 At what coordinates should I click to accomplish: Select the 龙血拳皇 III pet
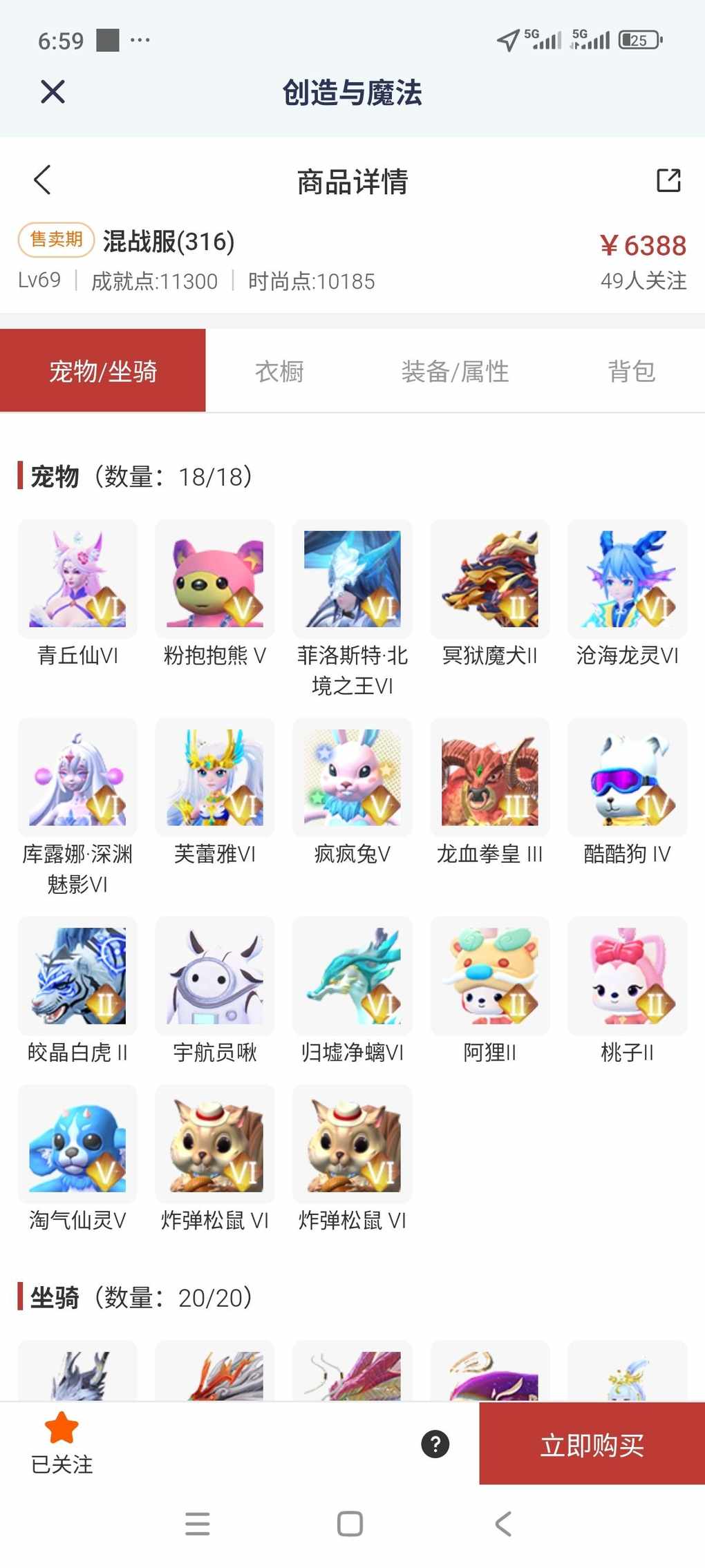click(490, 778)
